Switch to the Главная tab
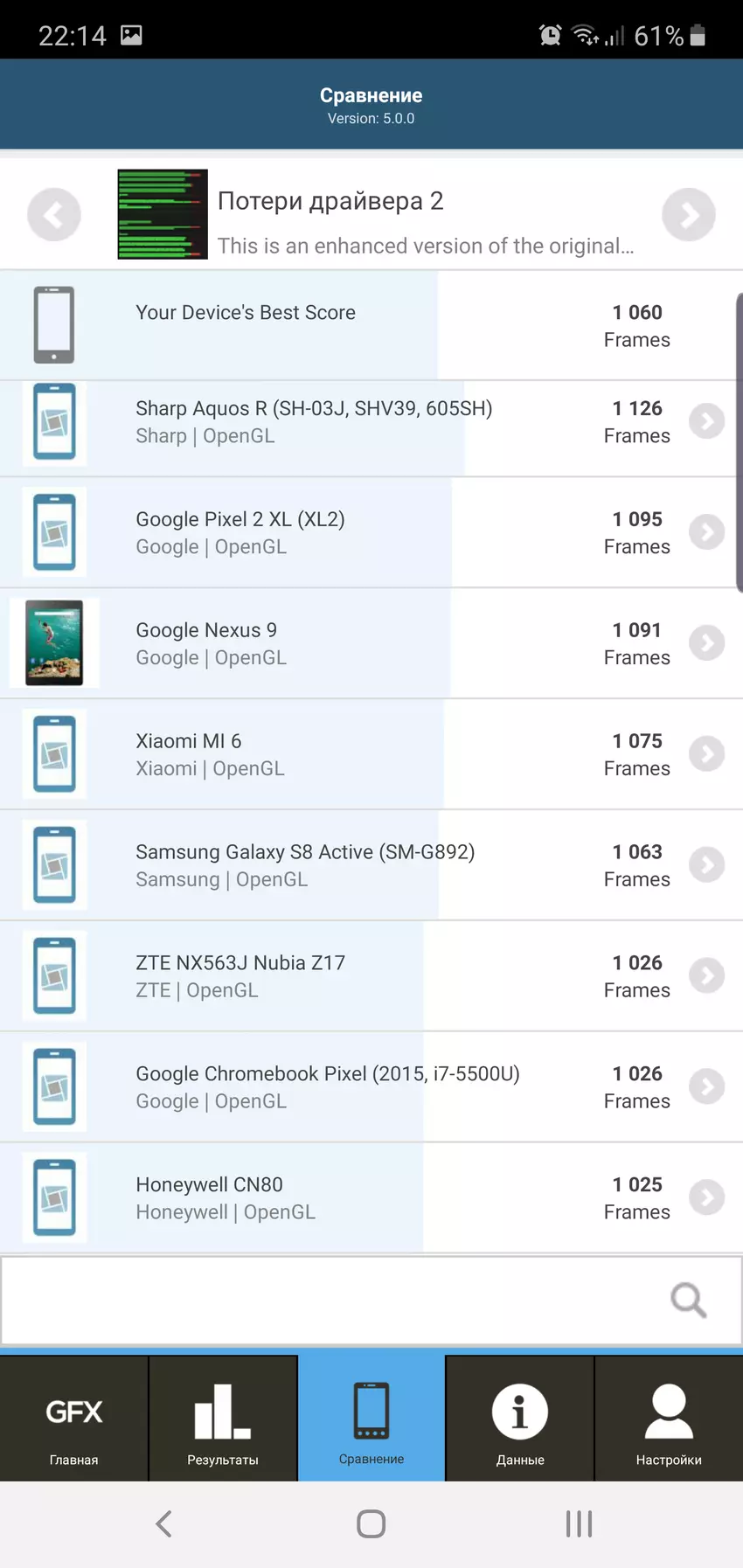Image resolution: width=743 pixels, height=1568 pixels. [x=74, y=1419]
